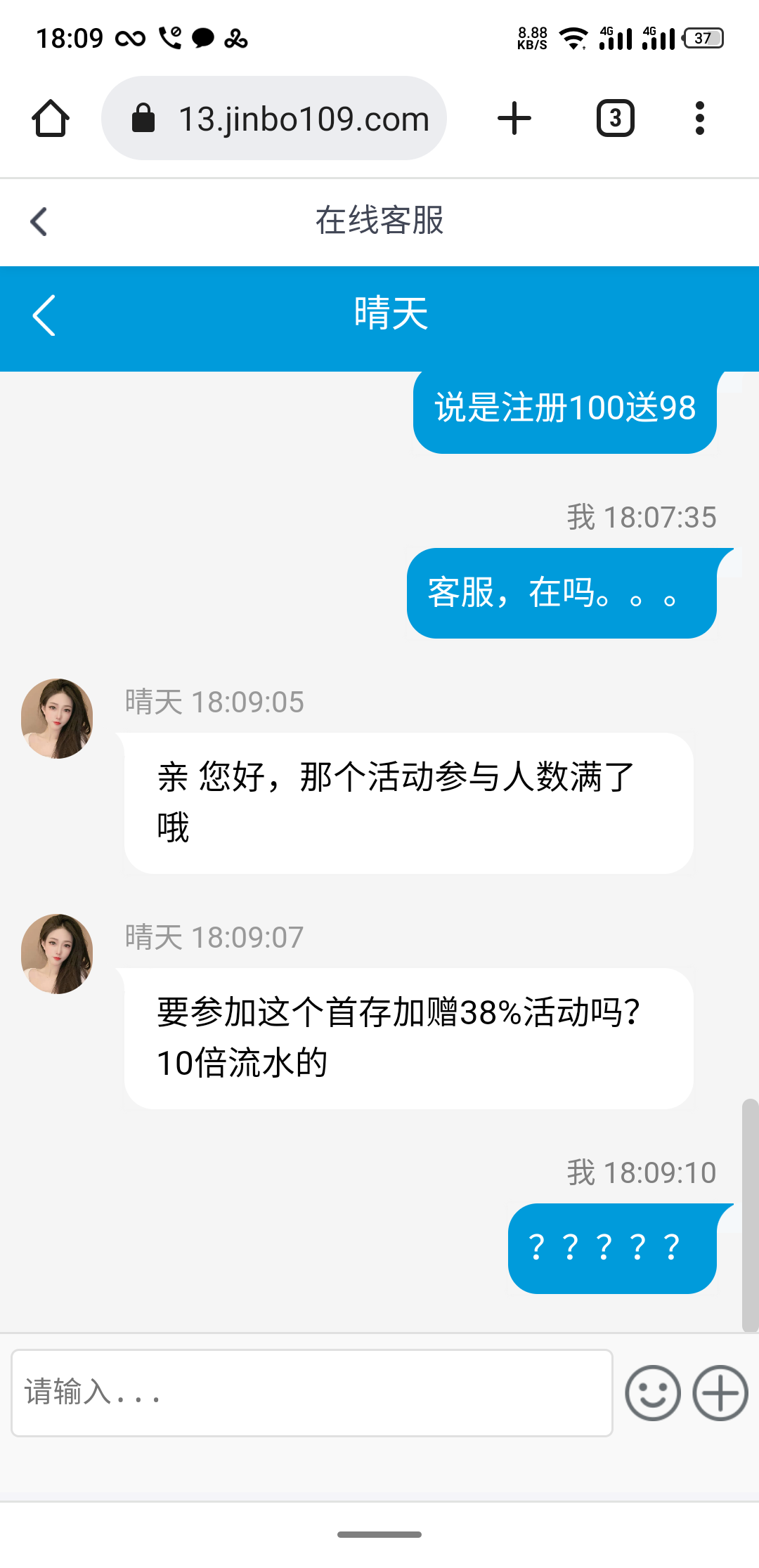Screen dimensions: 759x1568
Task: Tap the Wi-Fi icon in status bar
Action: point(575,39)
